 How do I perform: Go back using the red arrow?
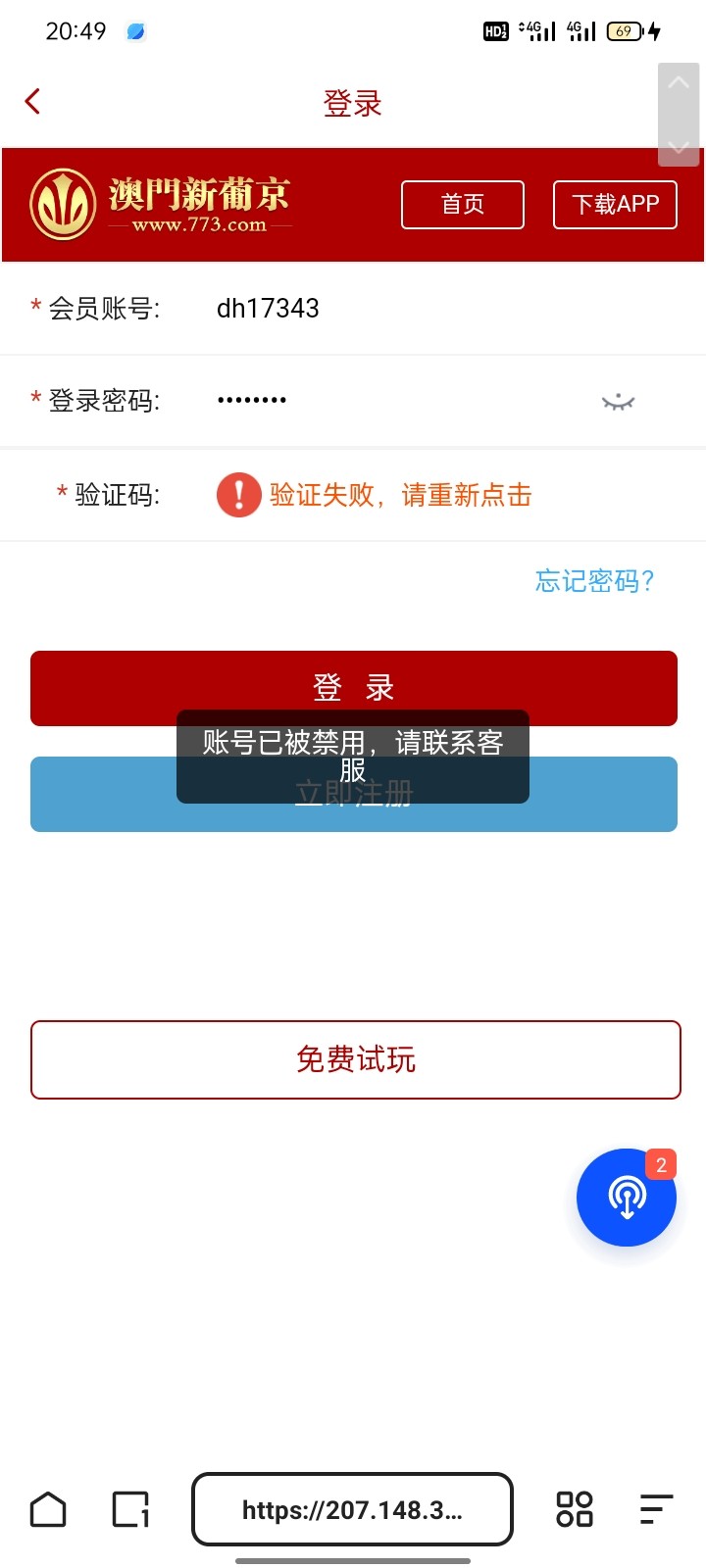(32, 101)
